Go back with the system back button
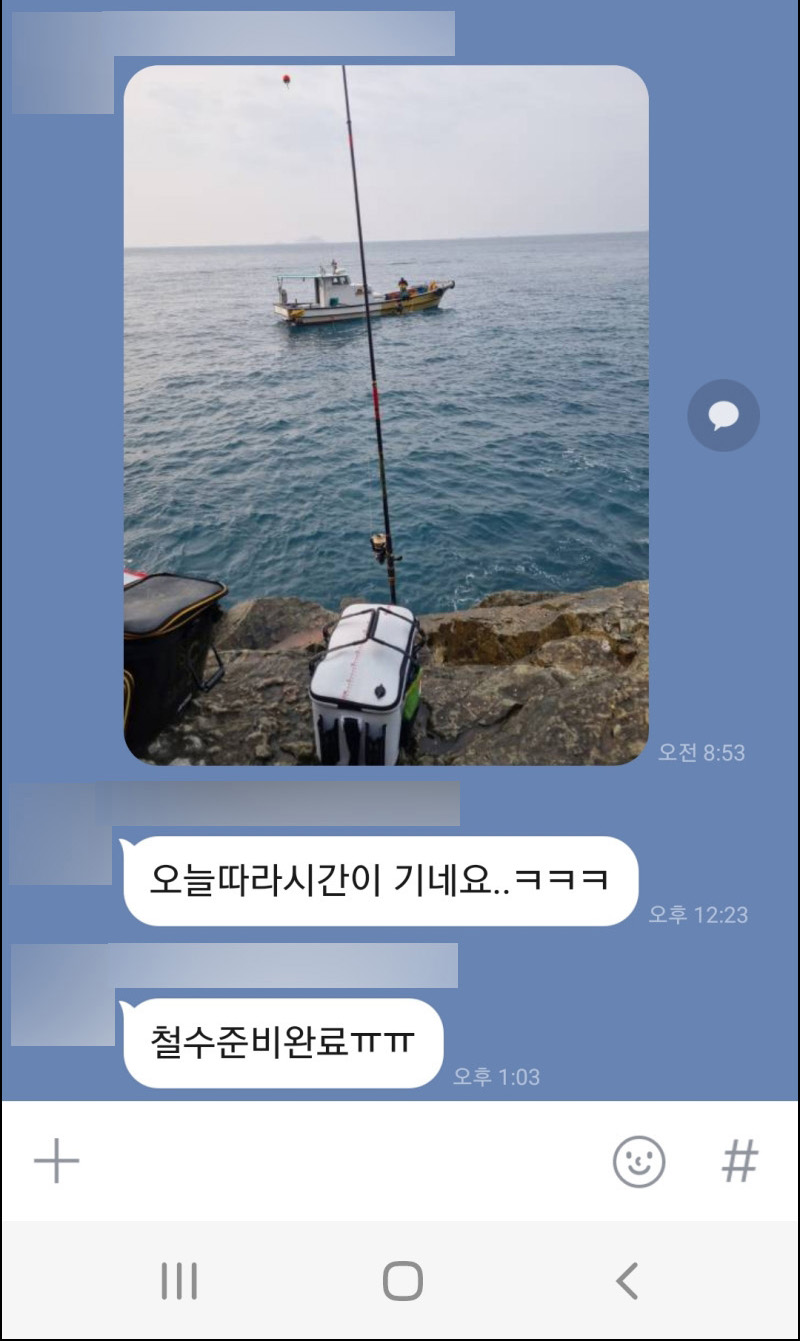This screenshot has width=800, height=1341. 627,1280
